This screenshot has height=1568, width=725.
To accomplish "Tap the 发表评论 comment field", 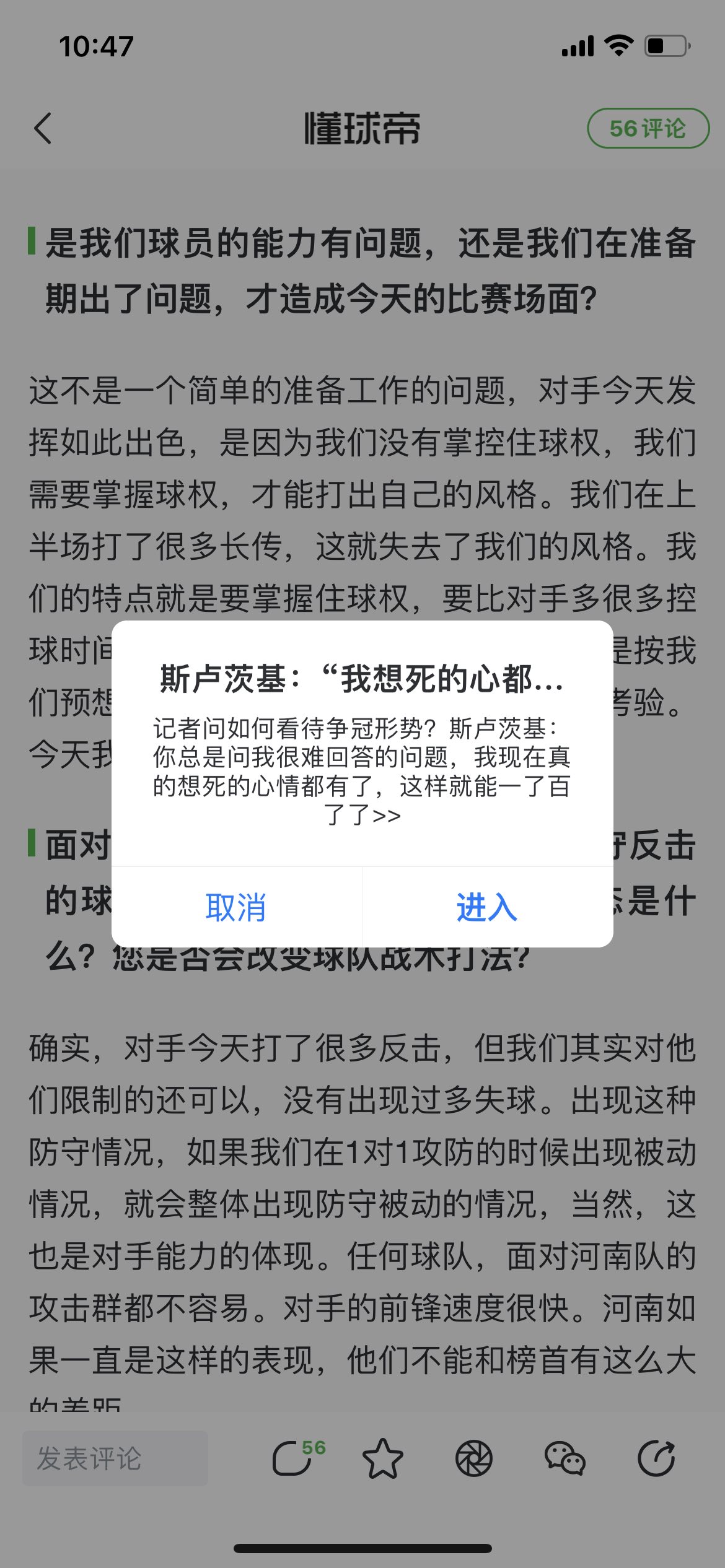I will pos(115,1458).
